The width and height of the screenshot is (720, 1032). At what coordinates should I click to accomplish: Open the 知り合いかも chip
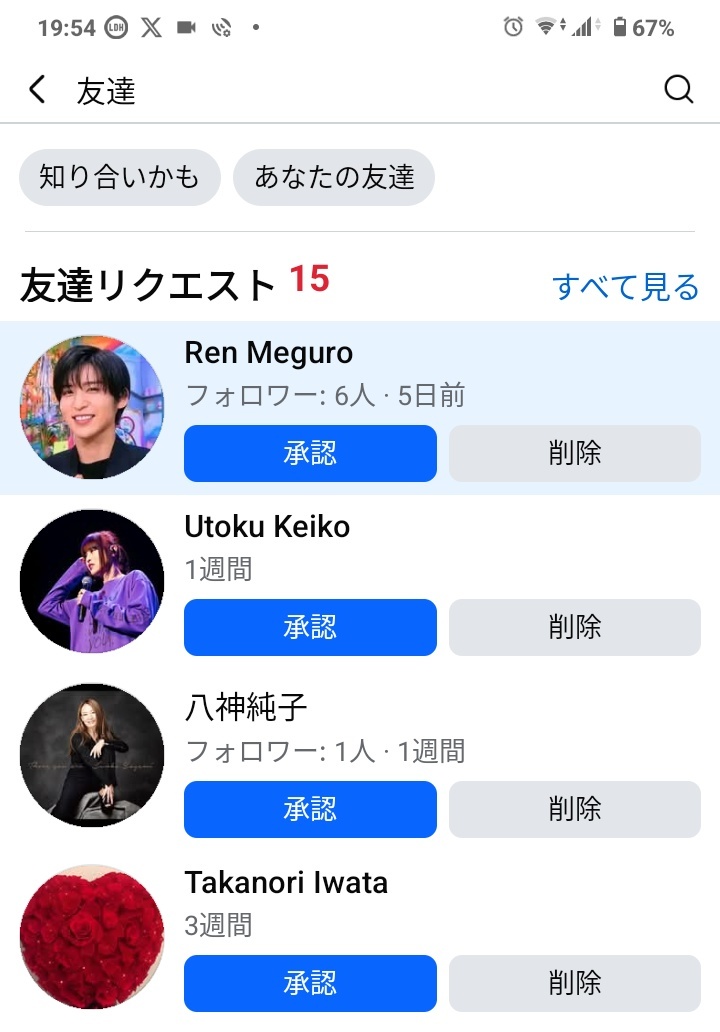(120, 178)
